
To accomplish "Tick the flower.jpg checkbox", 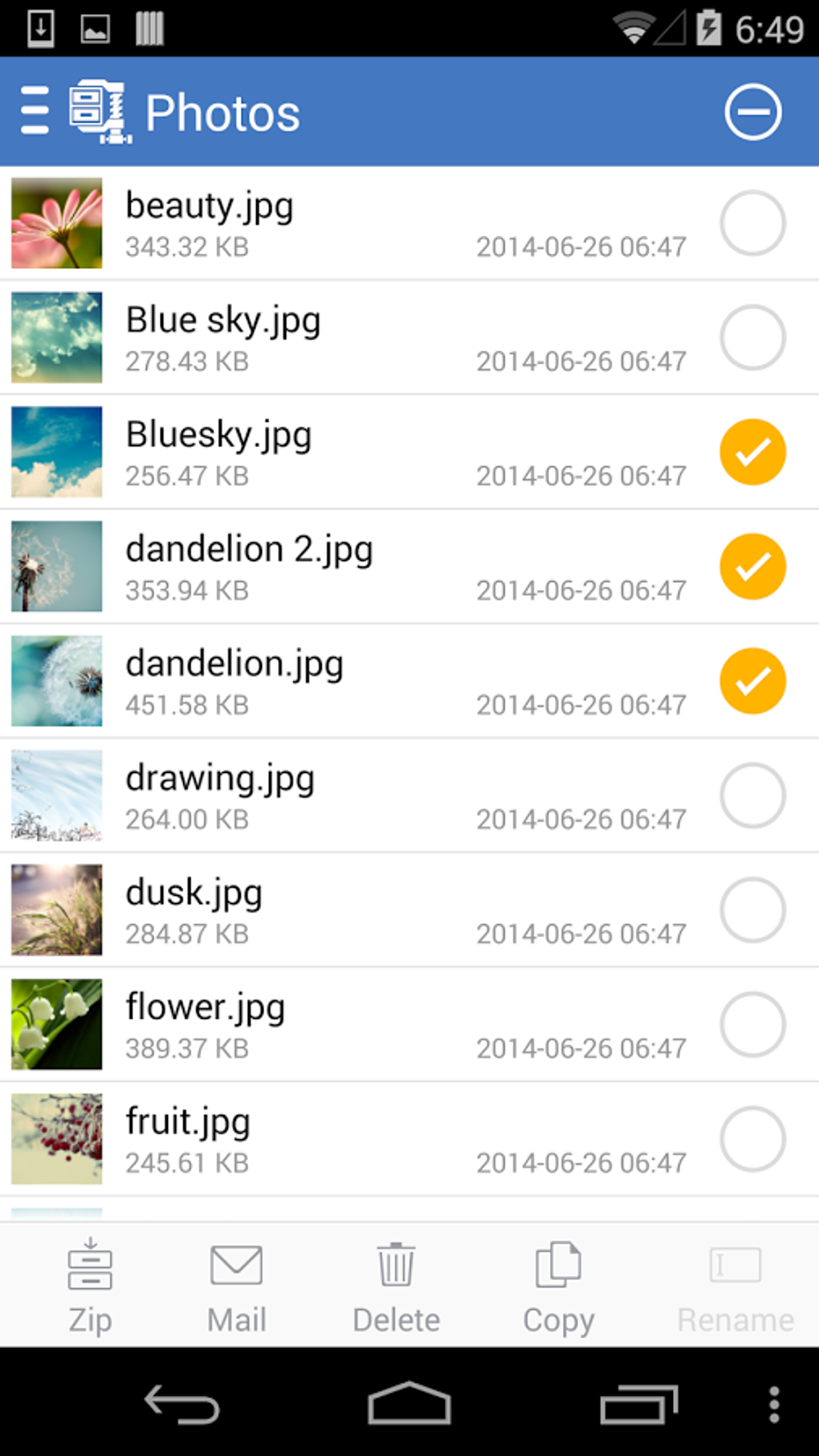I will (752, 1025).
